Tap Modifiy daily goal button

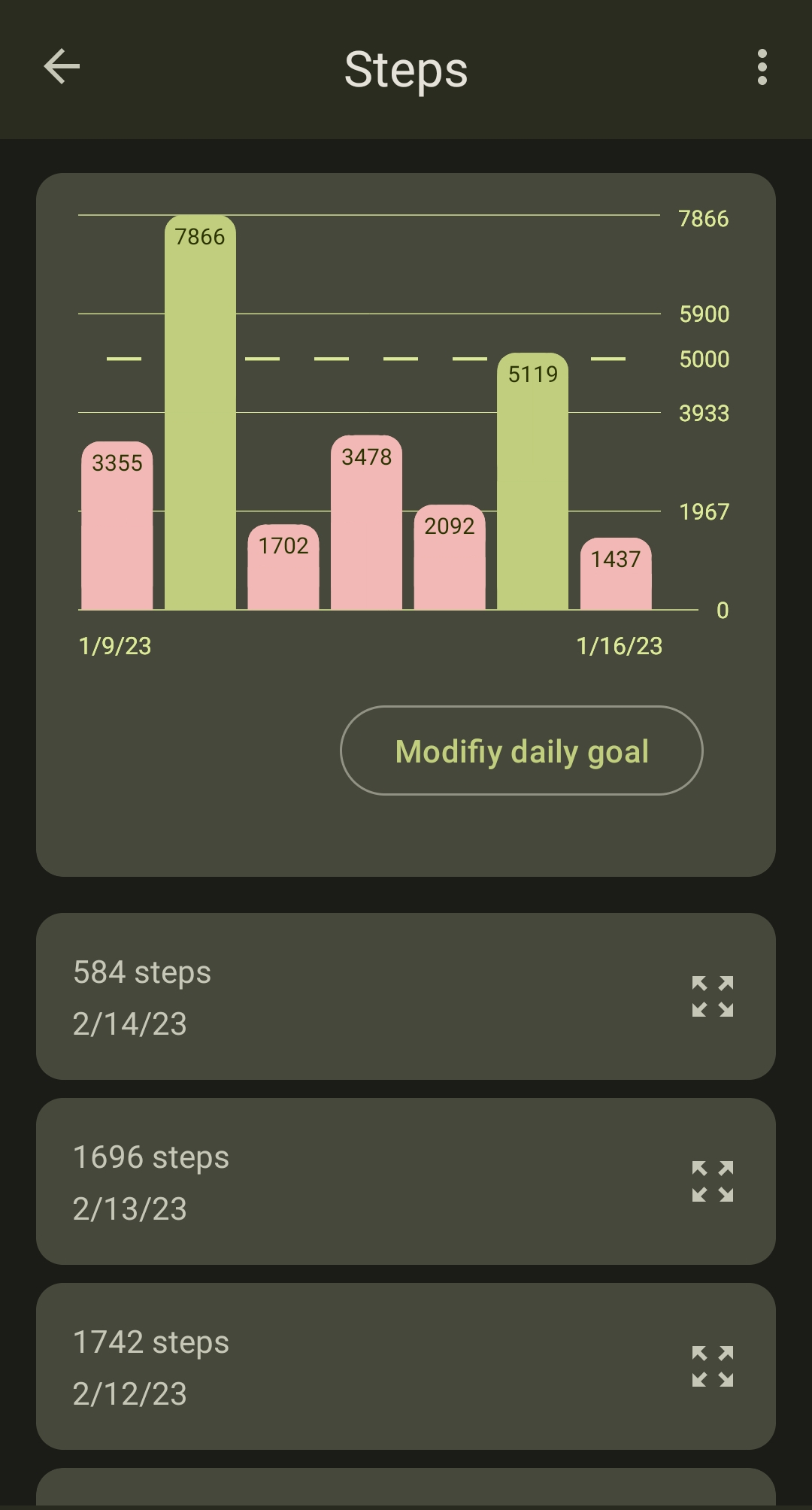[522, 750]
